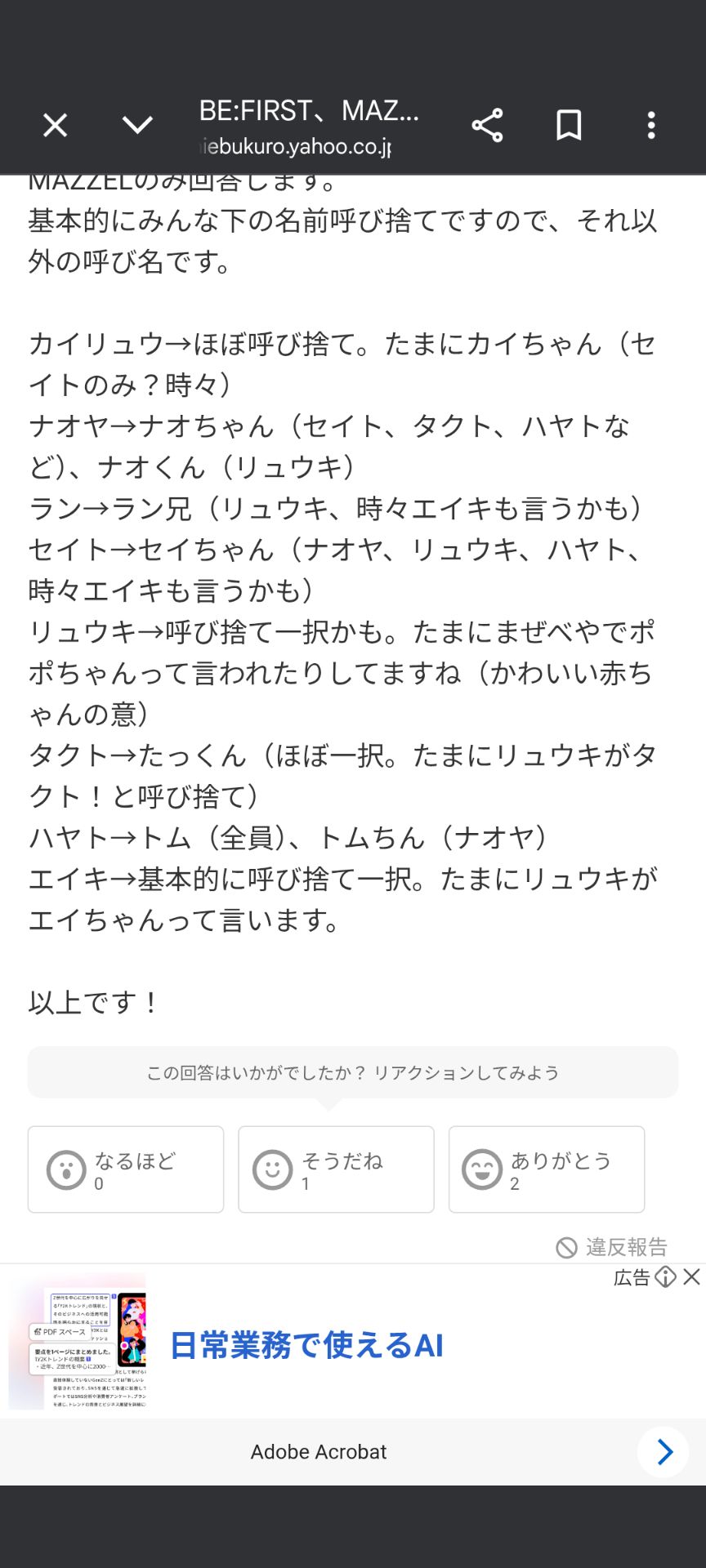Tap the ad's blue arrow button
Viewport: 706px width, 1568px height.
click(x=664, y=1452)
